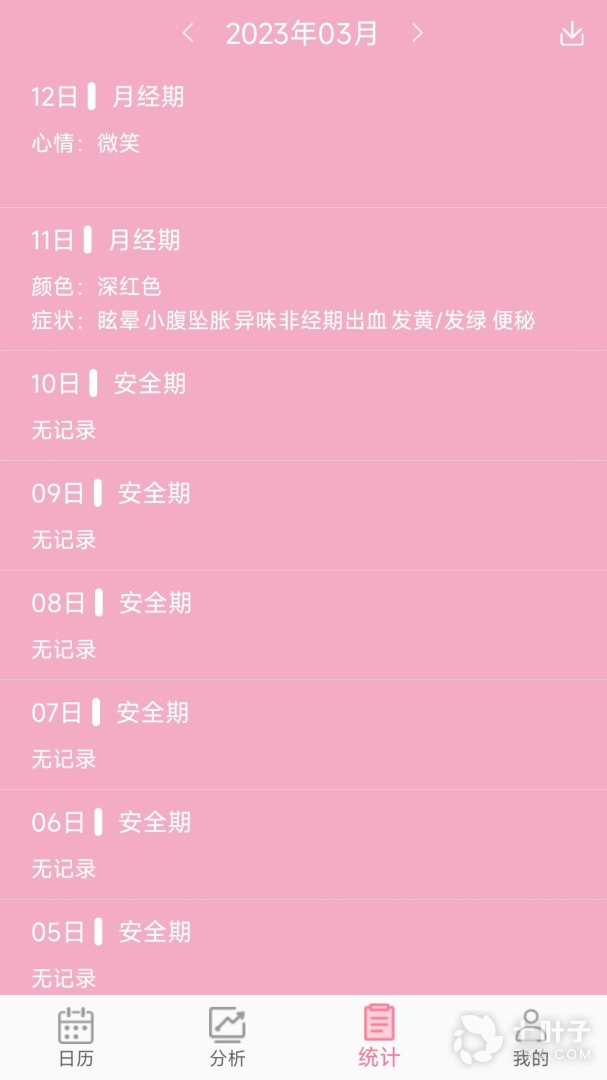
Task: Open the 11日 月经期 record
Action: (303, 278)
